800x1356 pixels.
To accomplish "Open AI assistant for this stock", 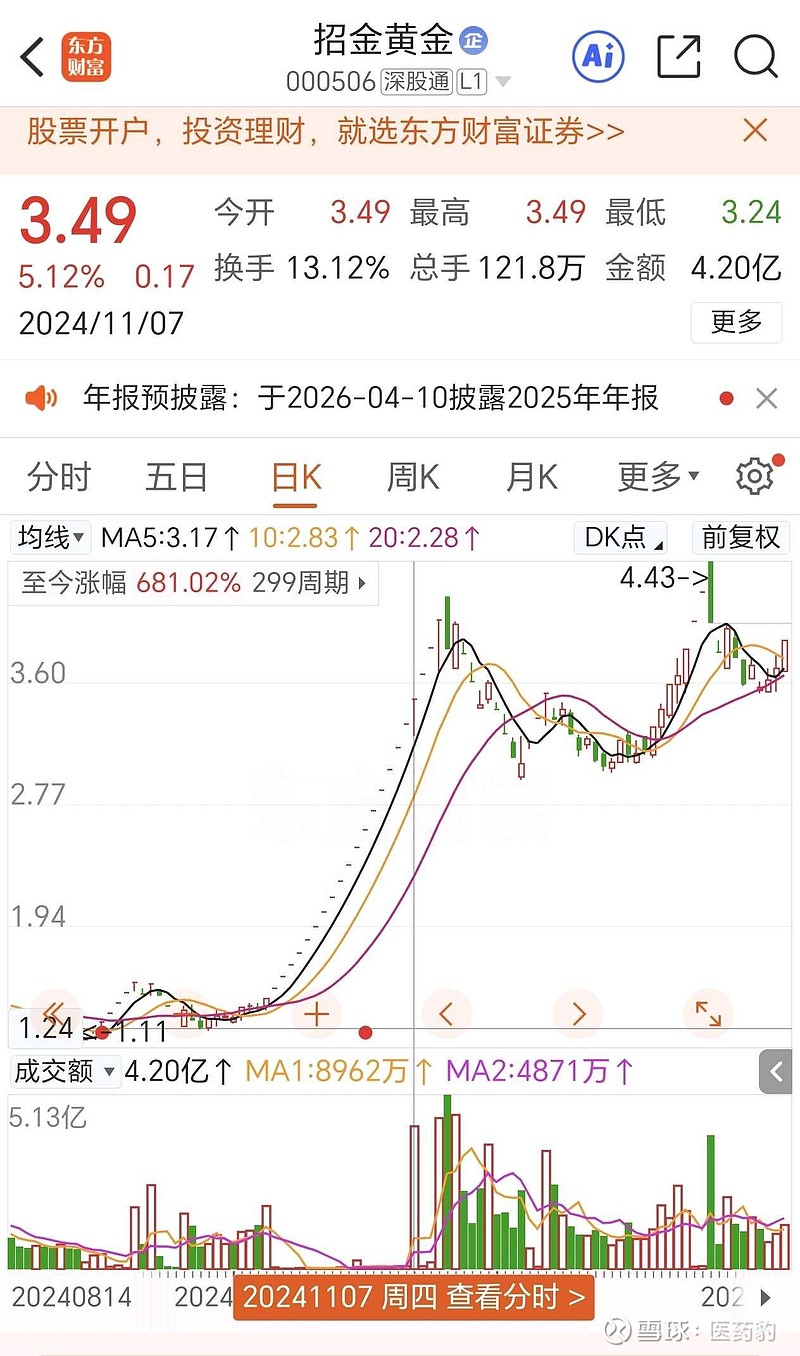I will 597,57.
